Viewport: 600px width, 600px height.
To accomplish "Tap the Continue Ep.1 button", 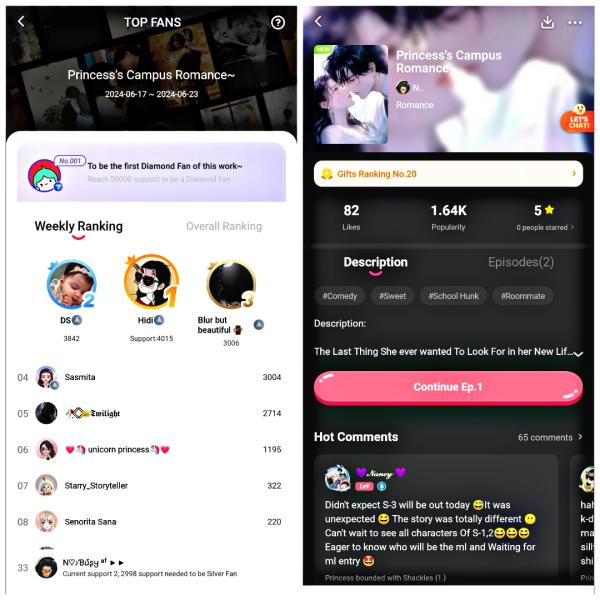I will pos(448,387).
